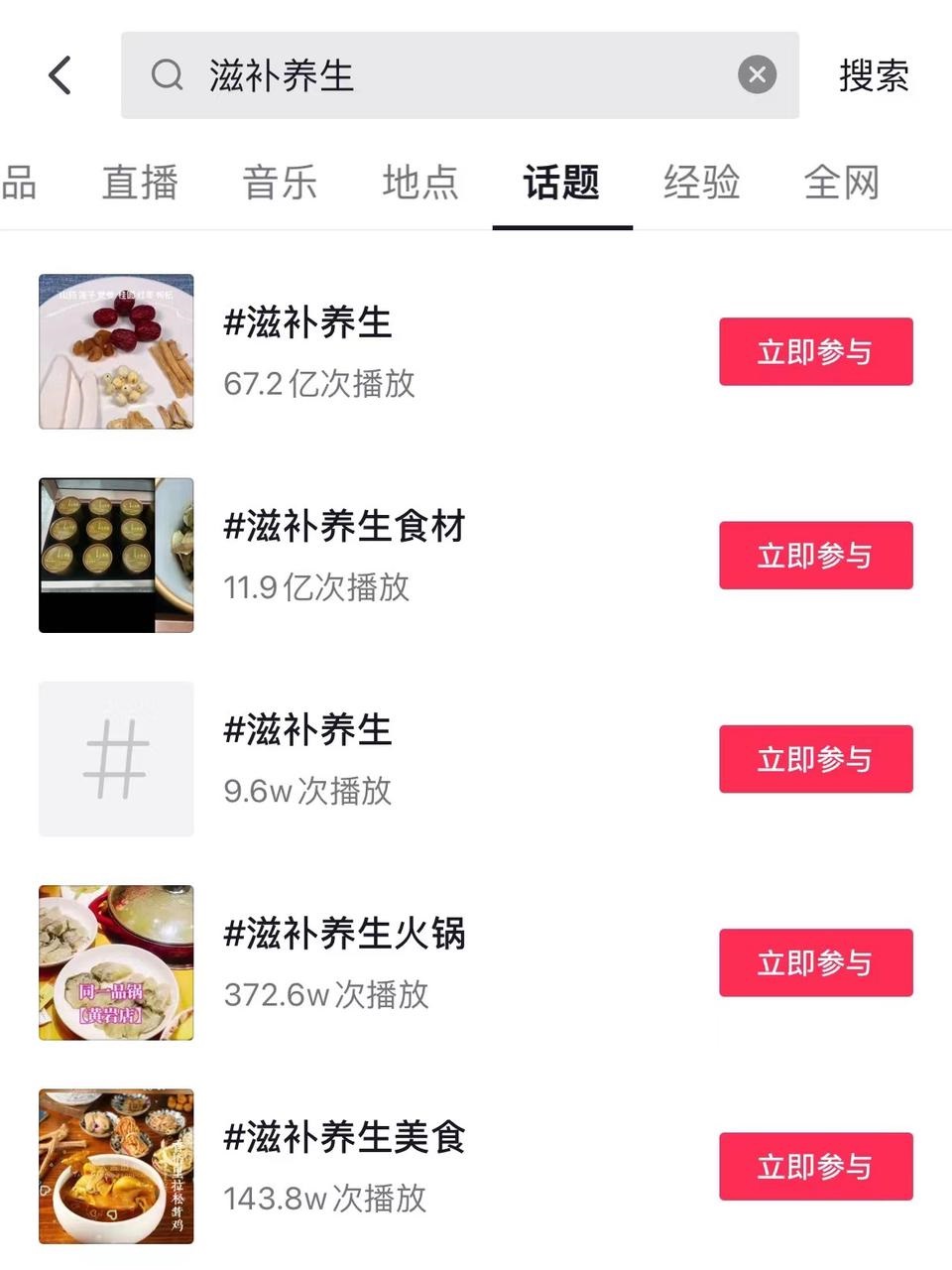Tap the 搜索 button
Screen dimensions: 952x1270
click(874, 75)
